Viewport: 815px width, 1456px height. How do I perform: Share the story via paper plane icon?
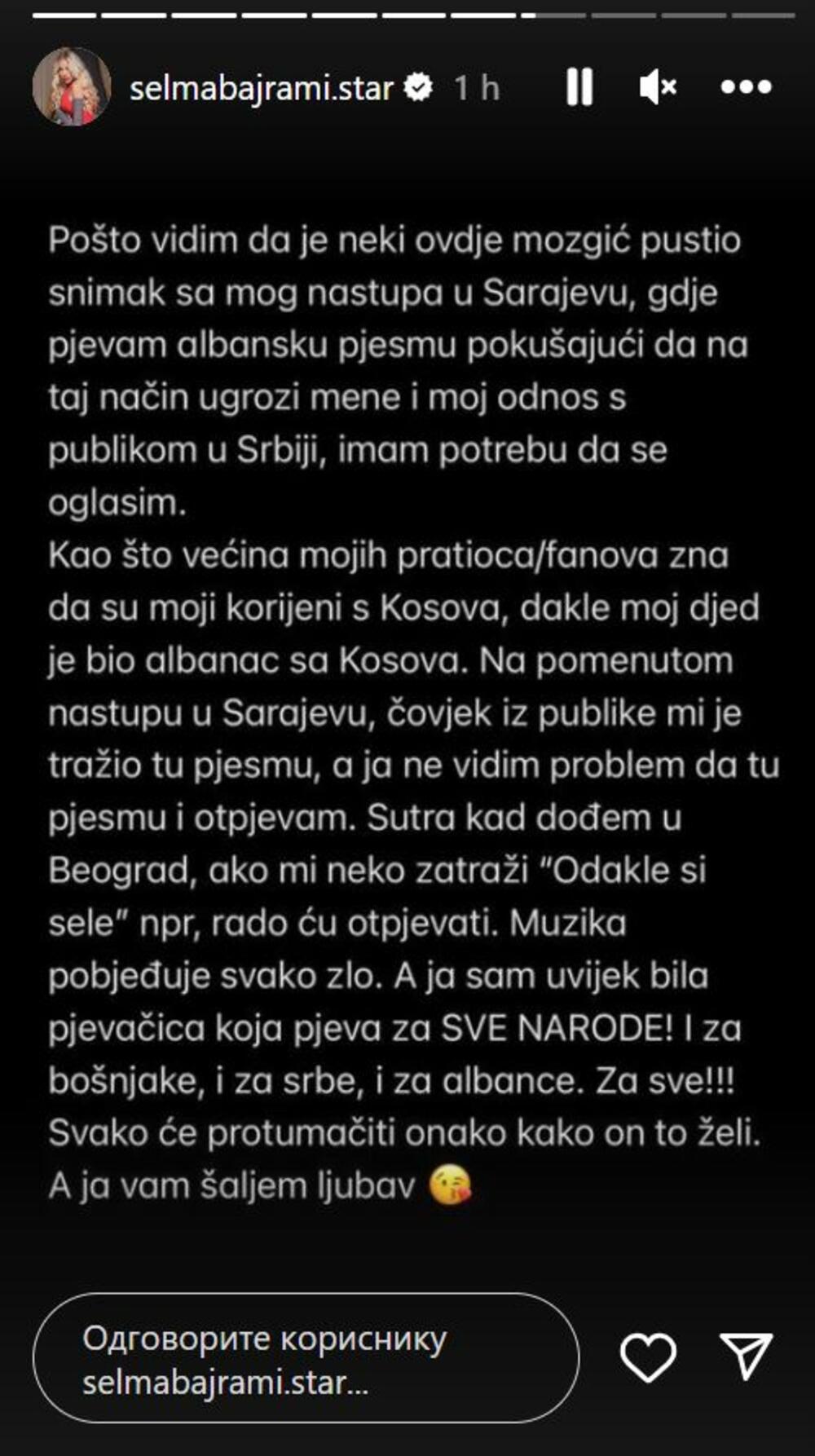click(747, 1357)
